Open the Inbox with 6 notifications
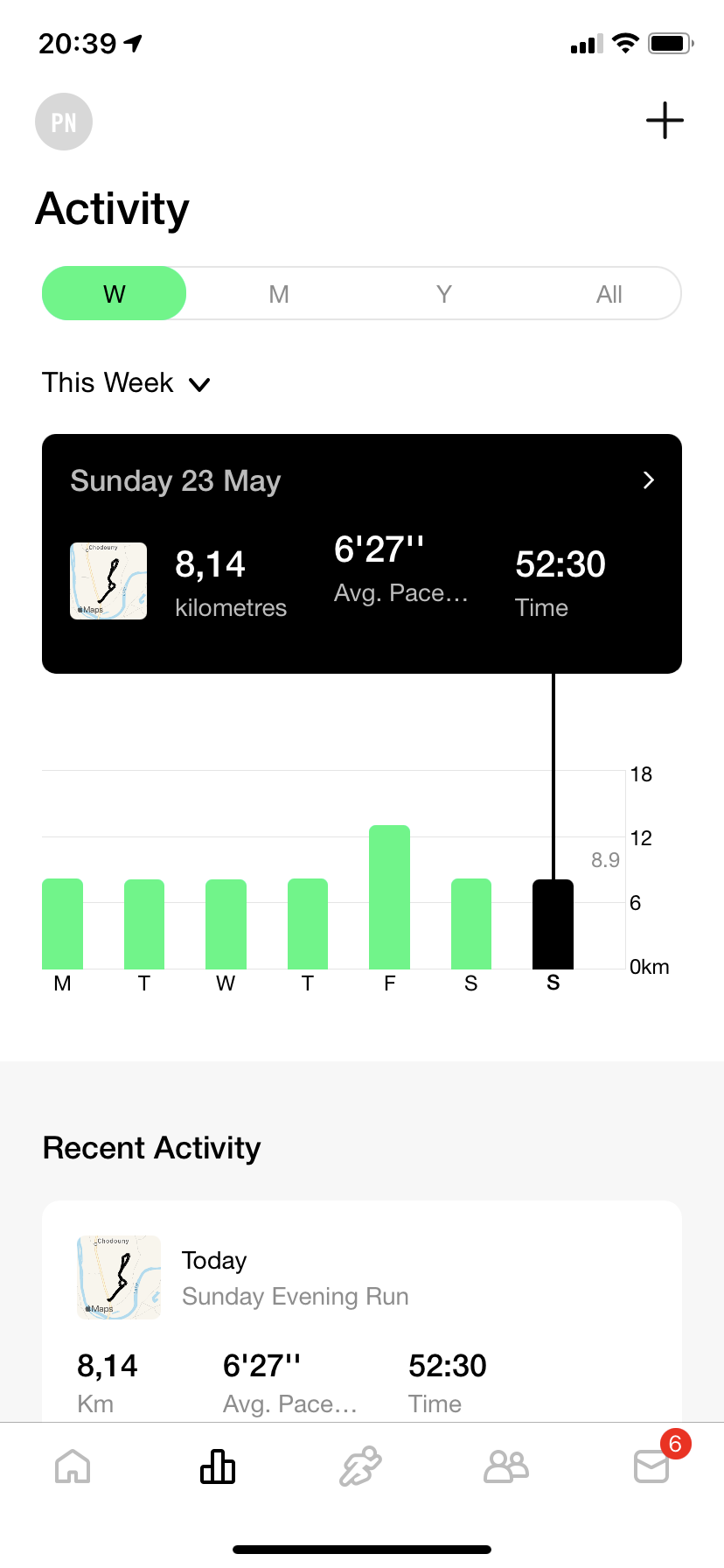The image size is (724, 1568). tap(652, 1466)
